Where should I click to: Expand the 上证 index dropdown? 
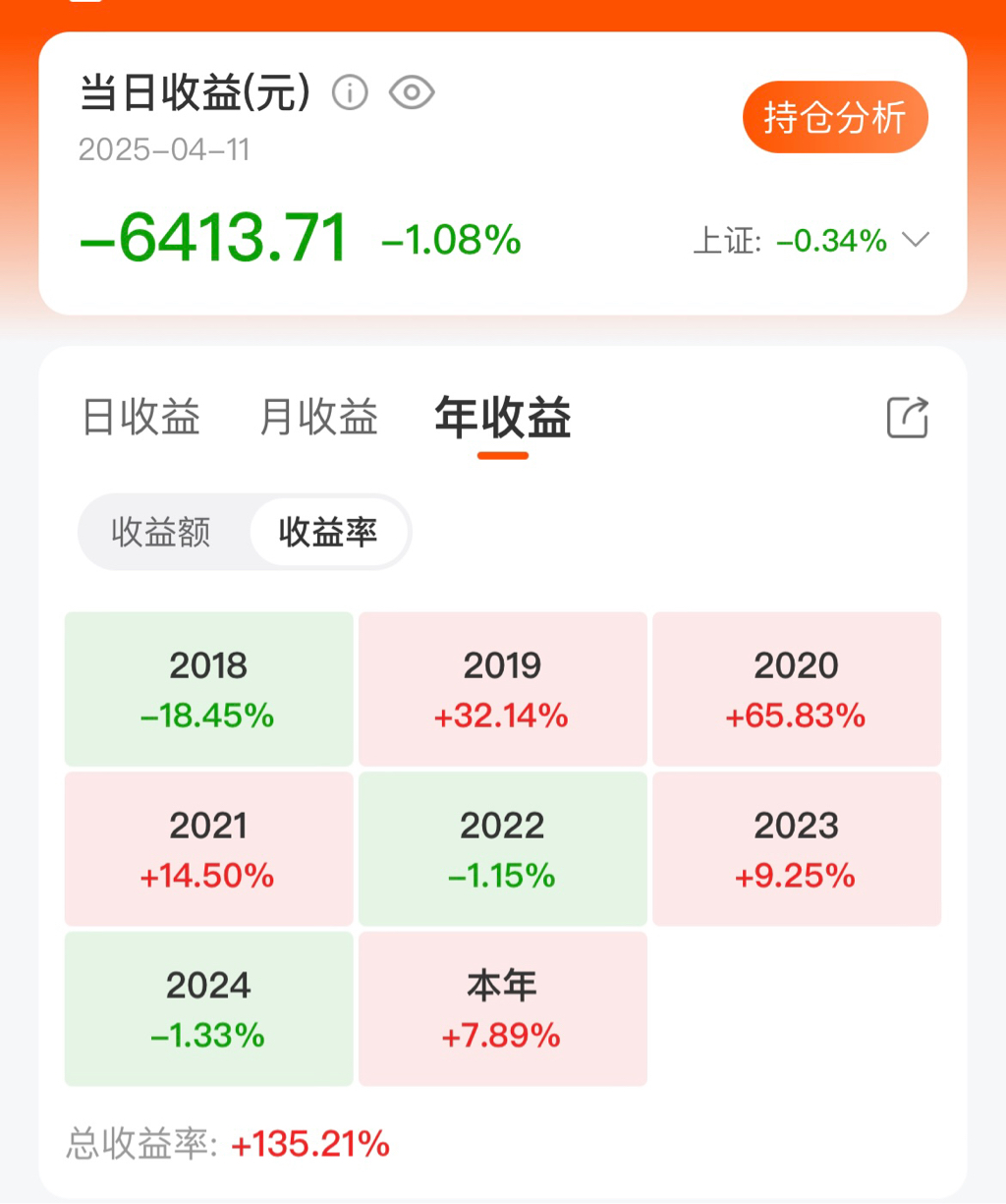pyautogui.click(x=915, y=241)
